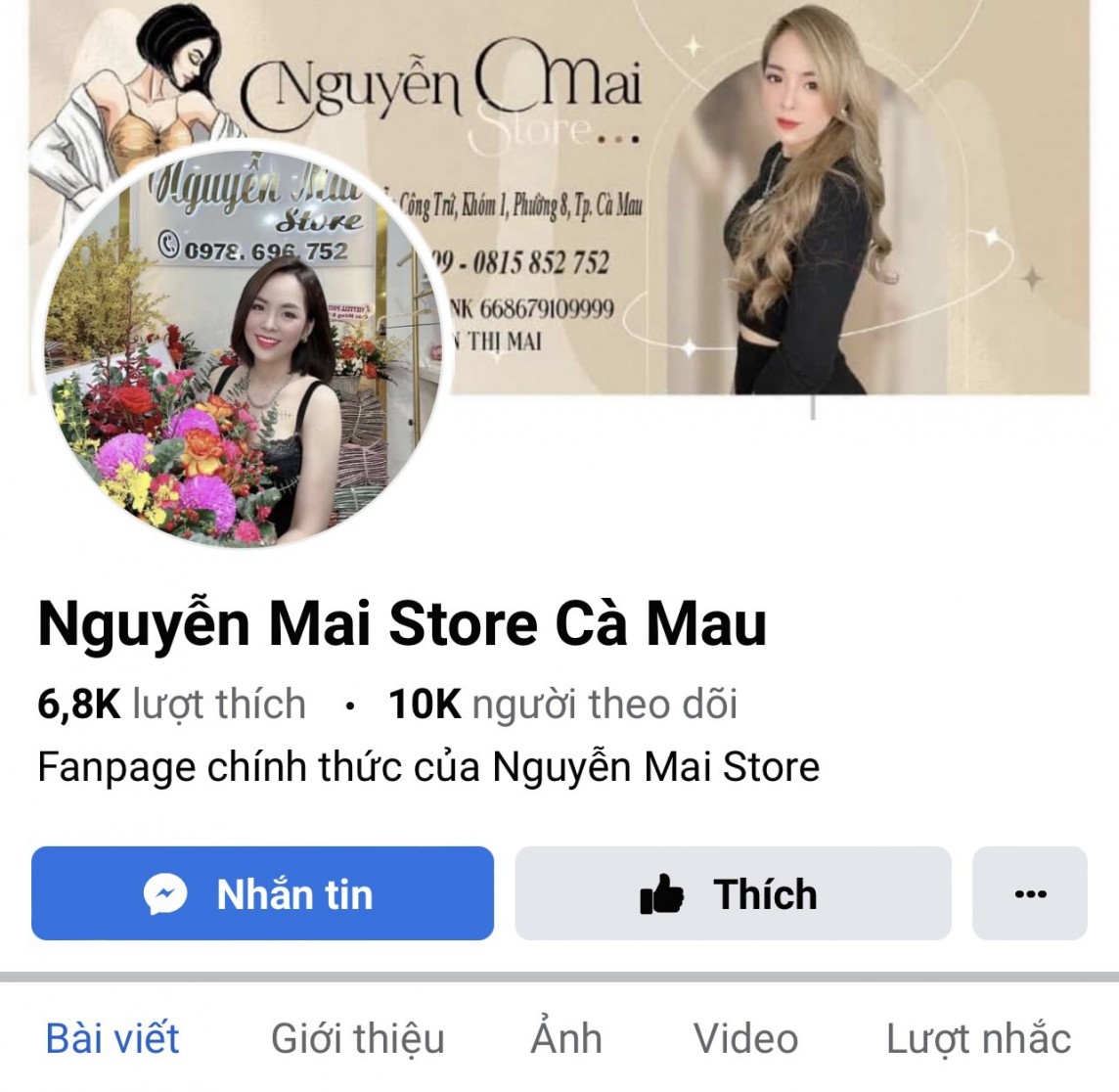
Task: Select the Lượt nhắc tab
Action: click(x=978, y=1038)
